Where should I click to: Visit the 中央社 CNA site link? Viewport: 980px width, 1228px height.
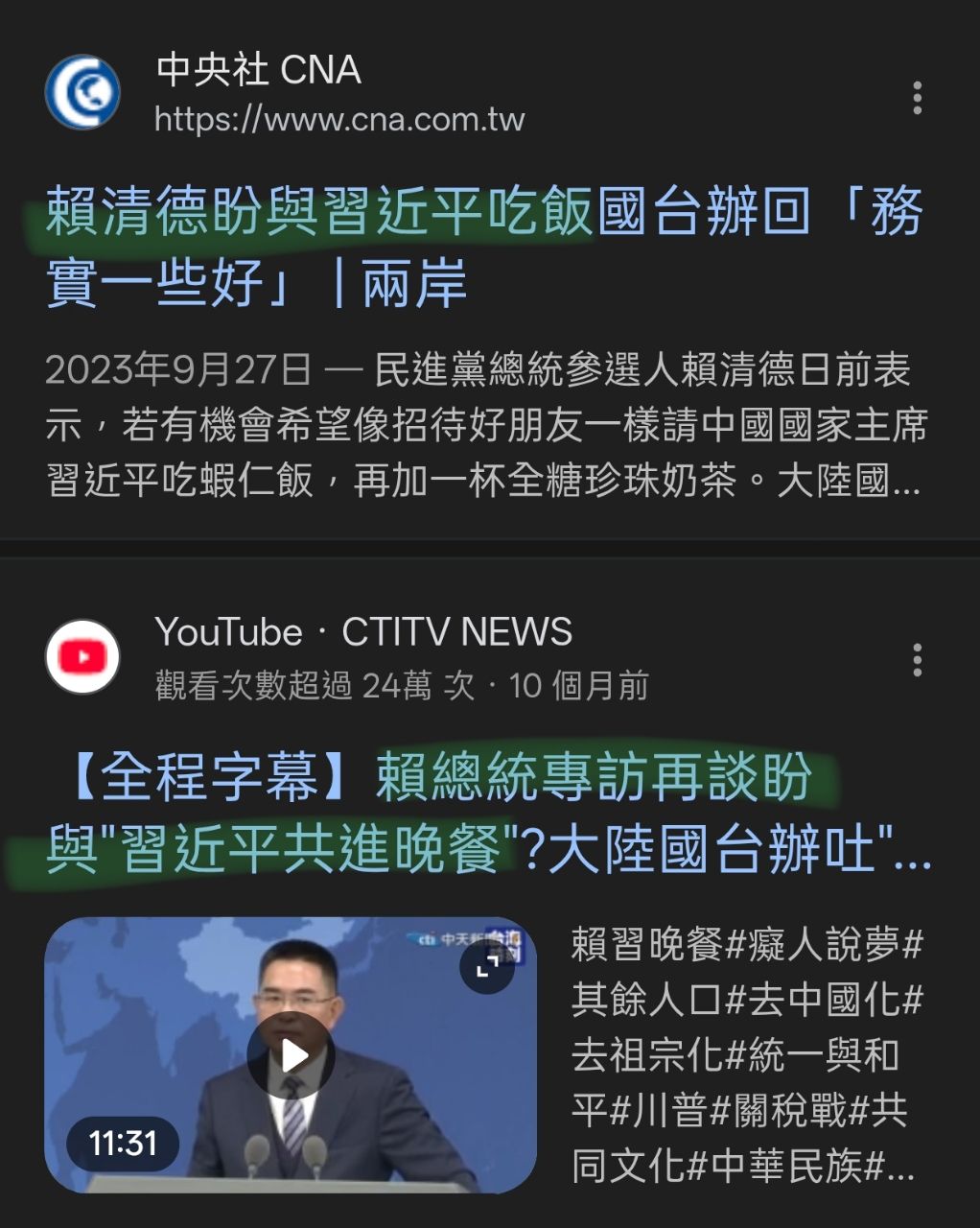tap(339, 119)
